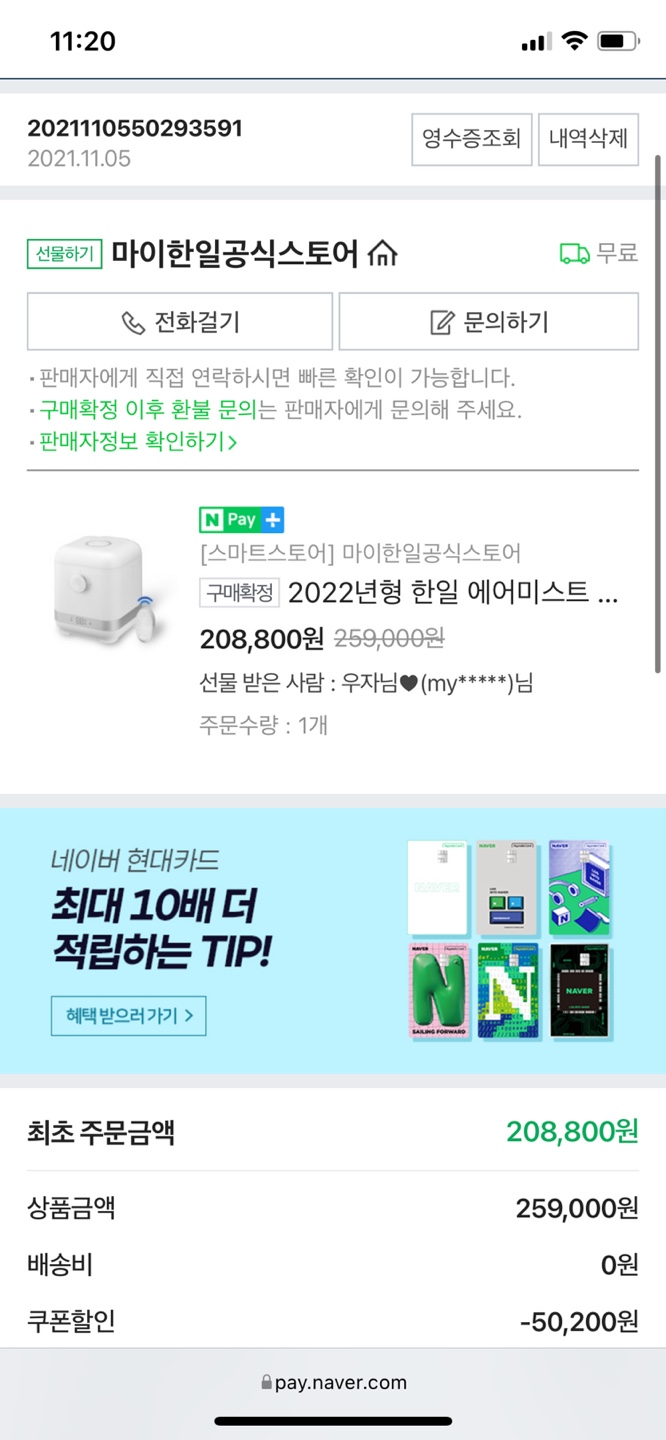
Task: Tap the pay.naver.com address bar
Action: (333, 1383)
